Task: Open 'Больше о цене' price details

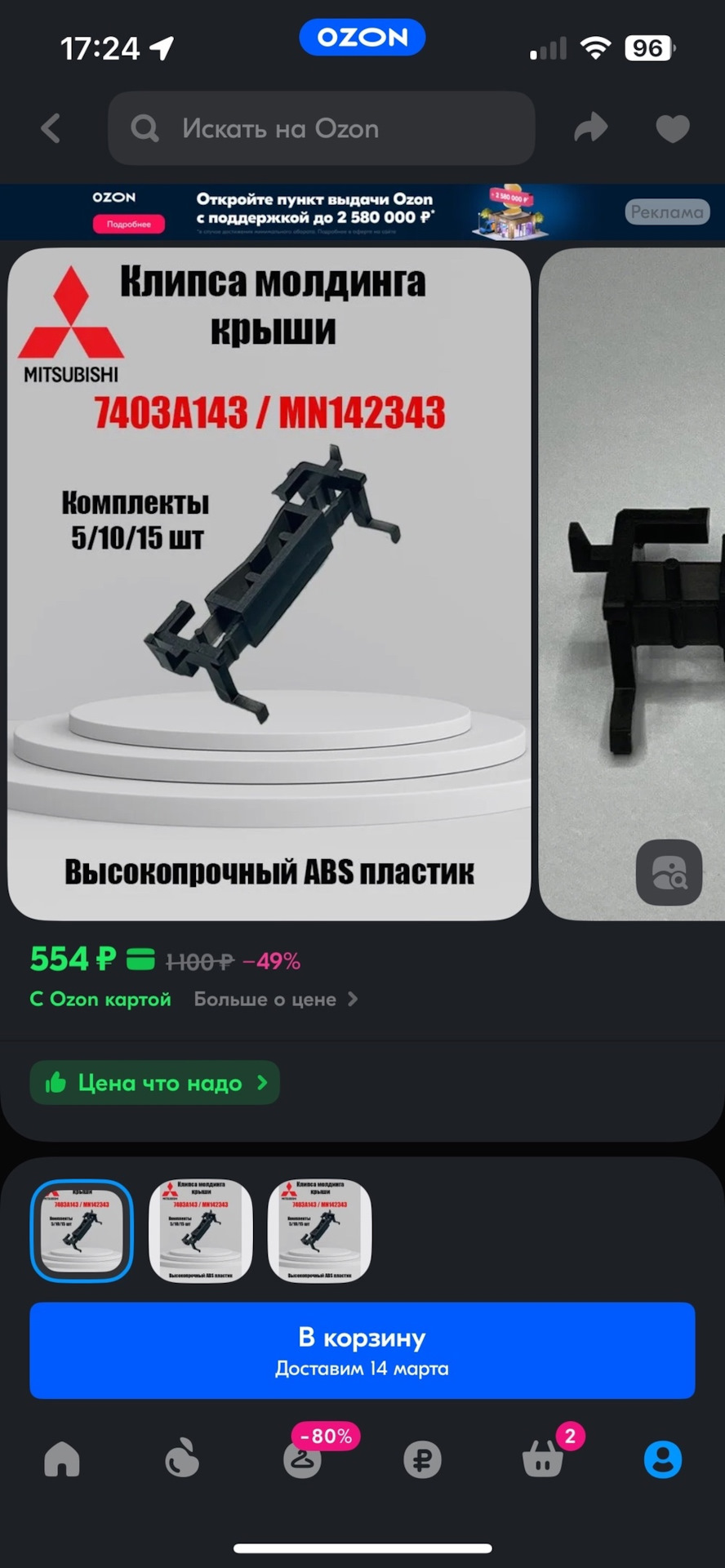Action: pyautogui.click(x=275, y=999)
